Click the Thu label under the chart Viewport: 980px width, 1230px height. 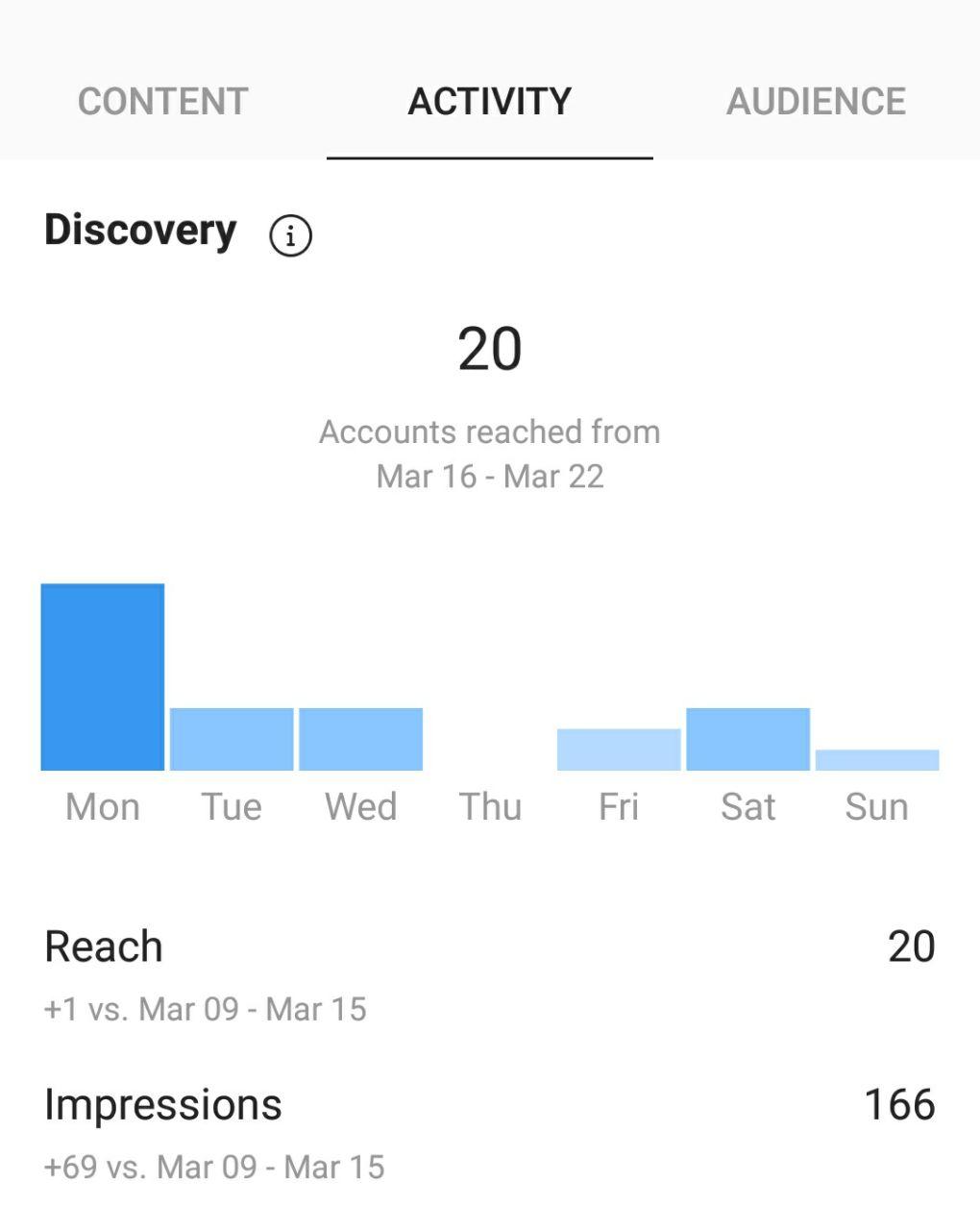490,807
